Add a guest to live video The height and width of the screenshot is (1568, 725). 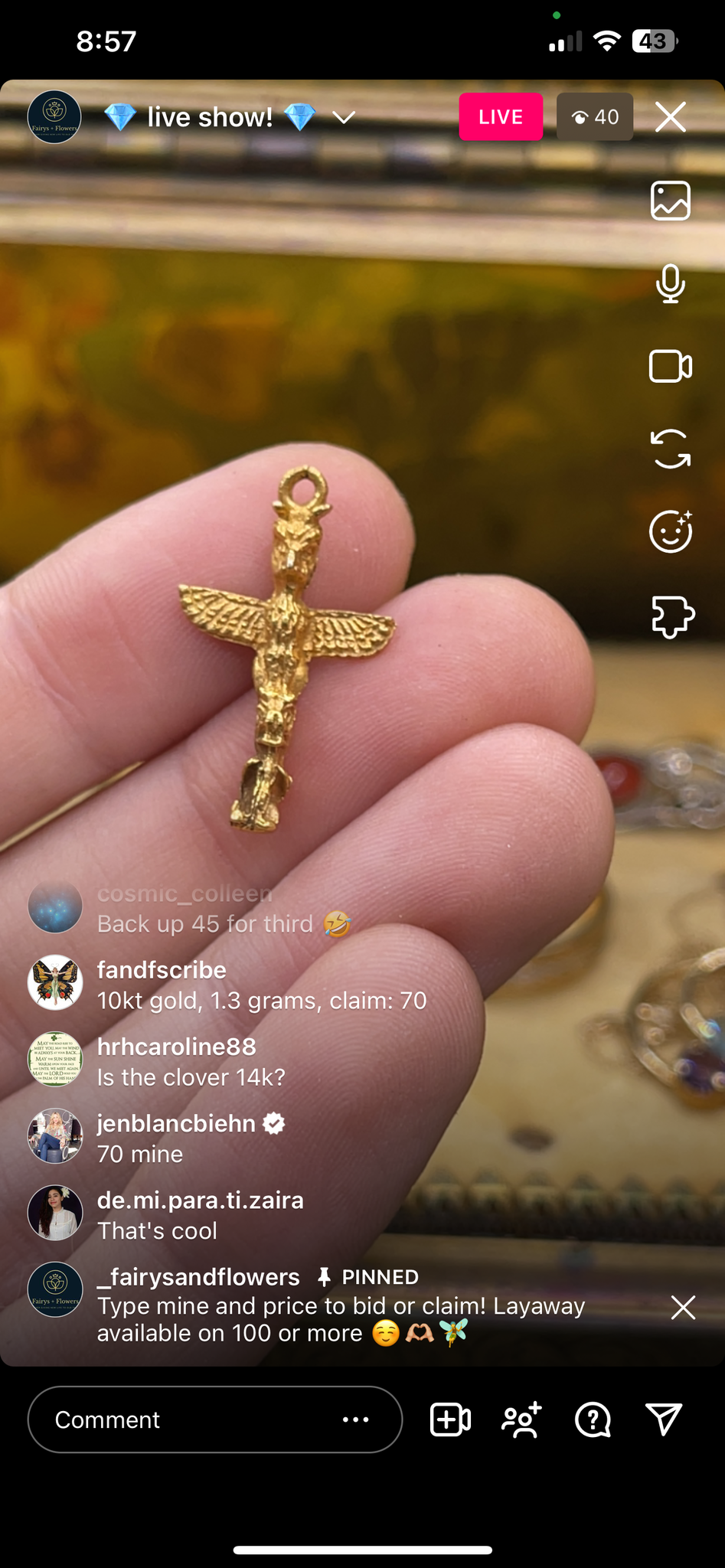pos(450,1419)
